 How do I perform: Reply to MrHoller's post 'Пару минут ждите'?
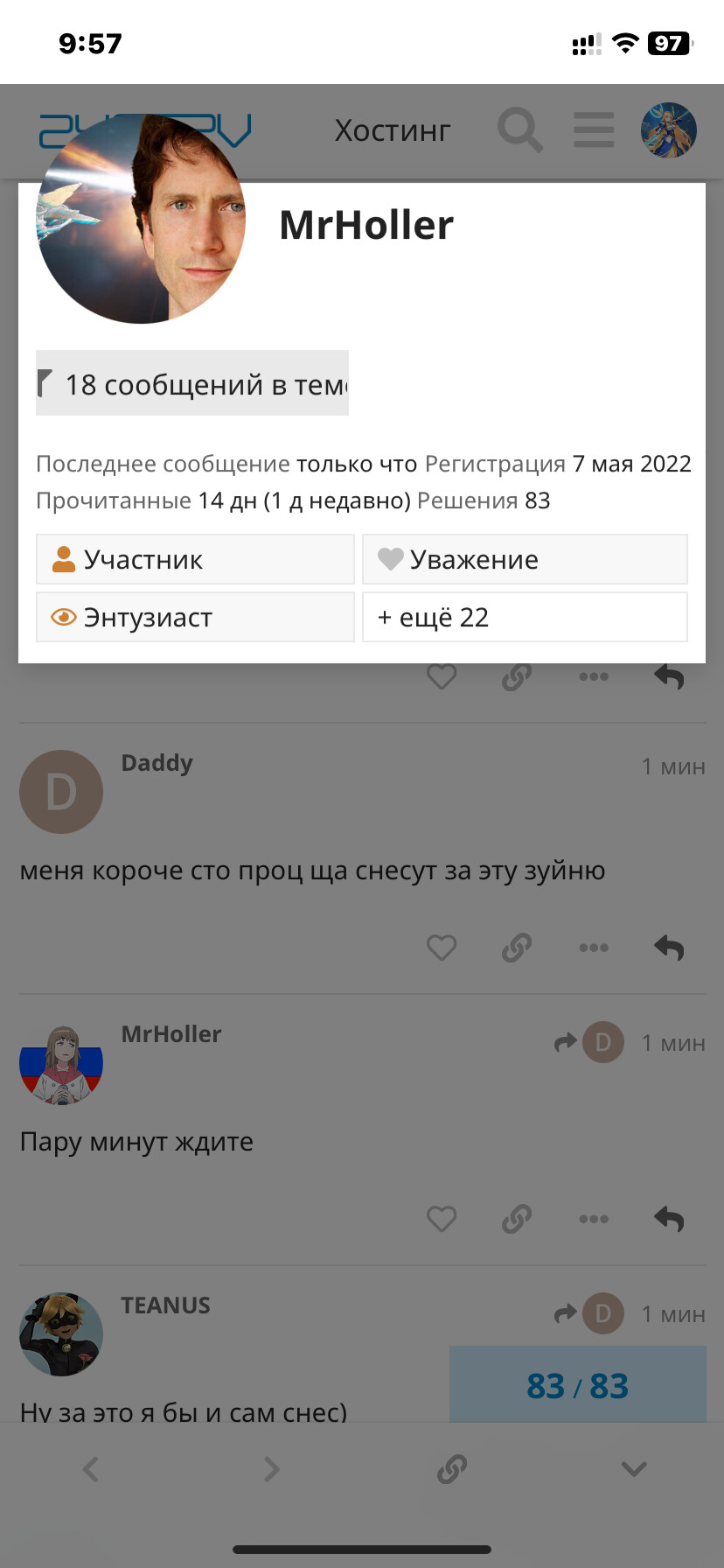tap(669, 1219)
